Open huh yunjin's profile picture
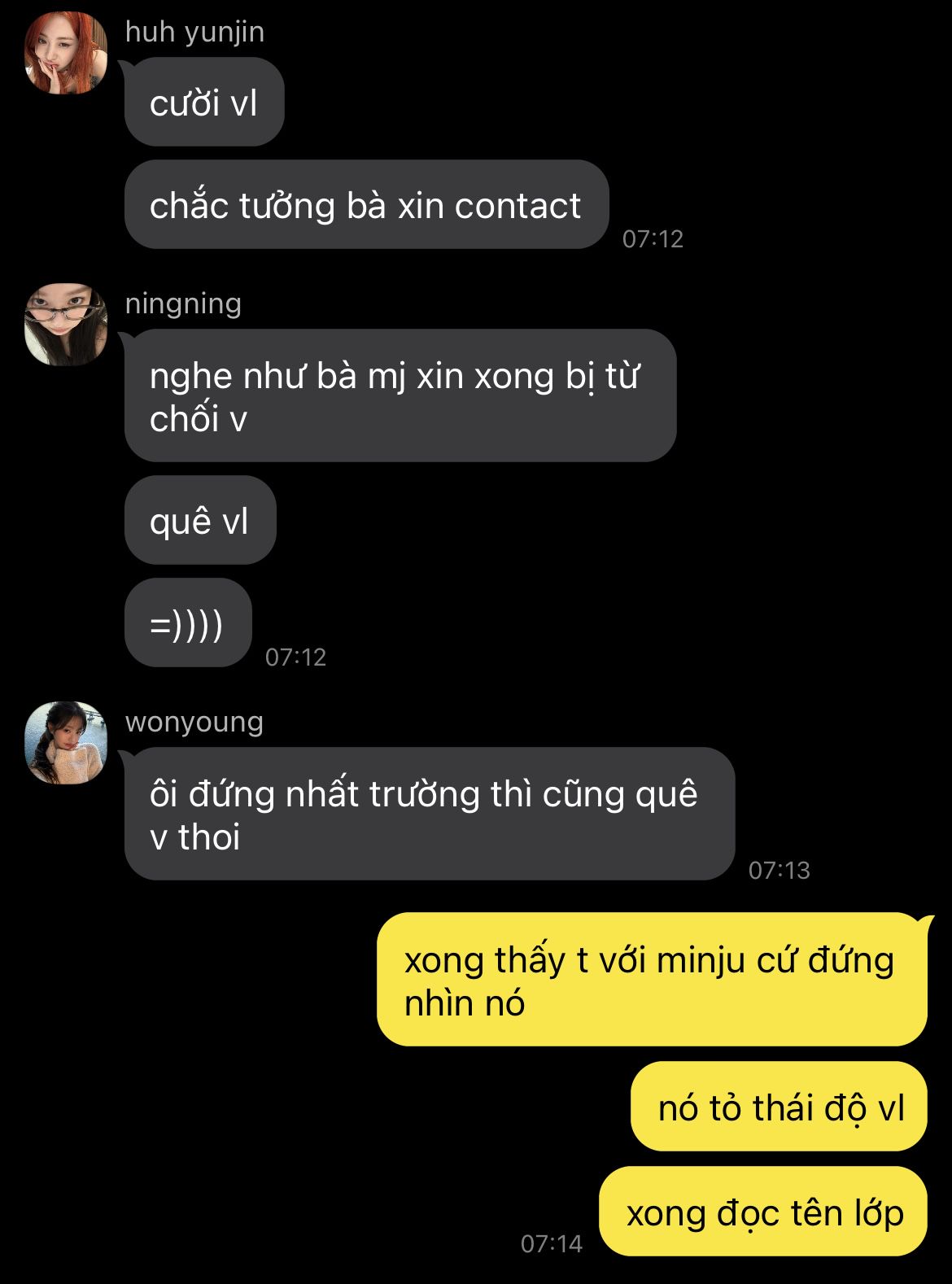 tap(67, 53)
